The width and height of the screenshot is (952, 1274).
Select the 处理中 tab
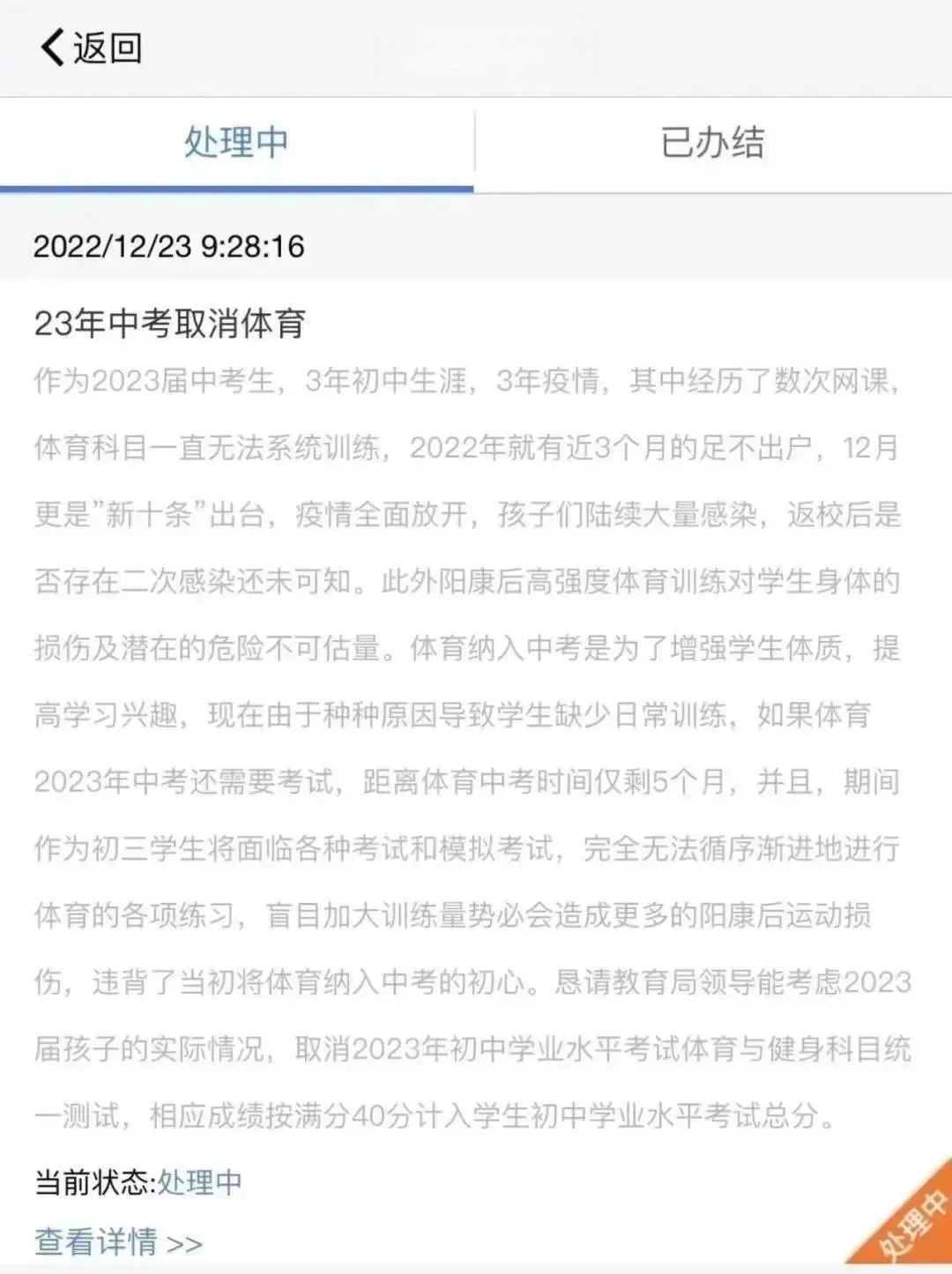pos(236,143)
